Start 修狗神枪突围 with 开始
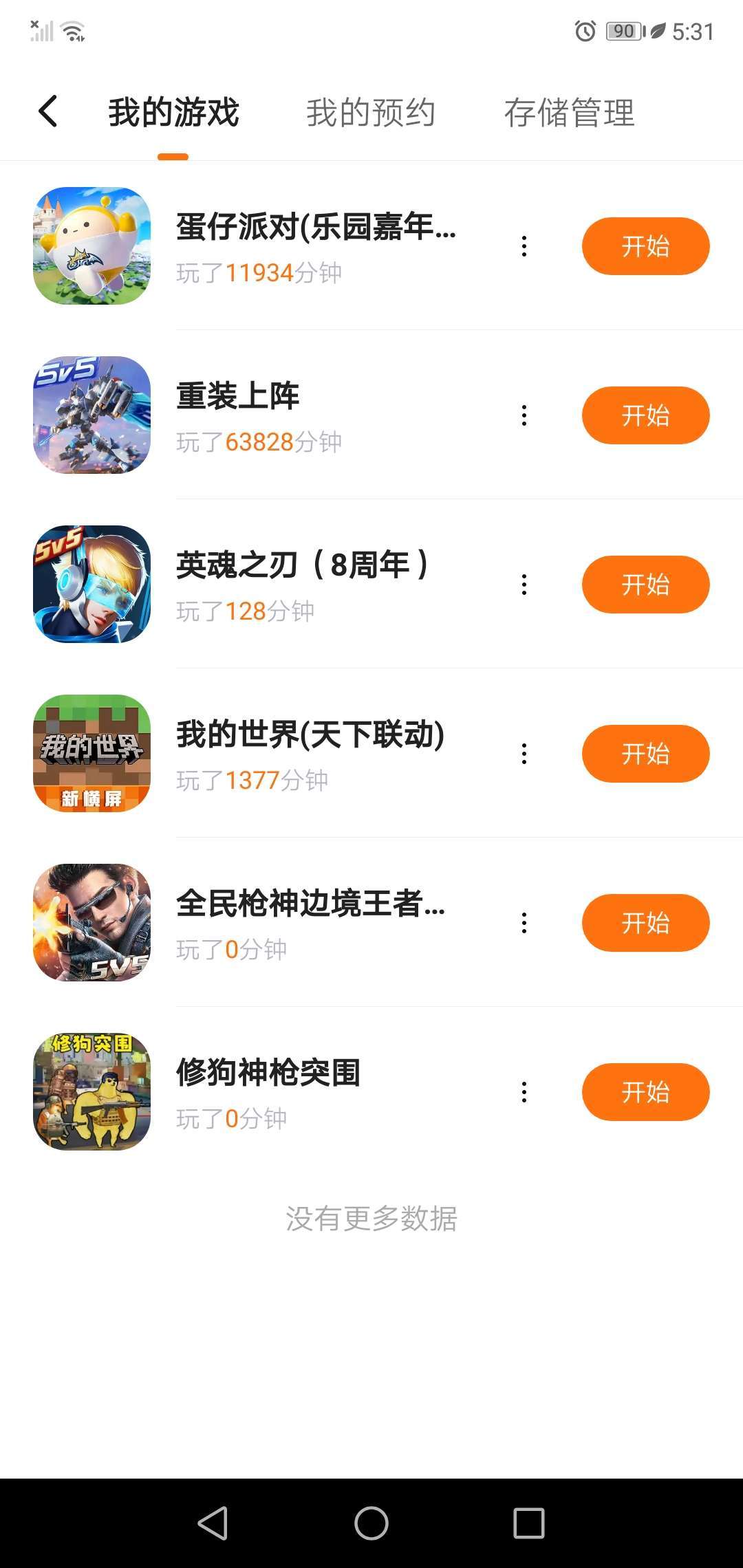This screenshot has height=1568, width=743. pos(645,1092)
